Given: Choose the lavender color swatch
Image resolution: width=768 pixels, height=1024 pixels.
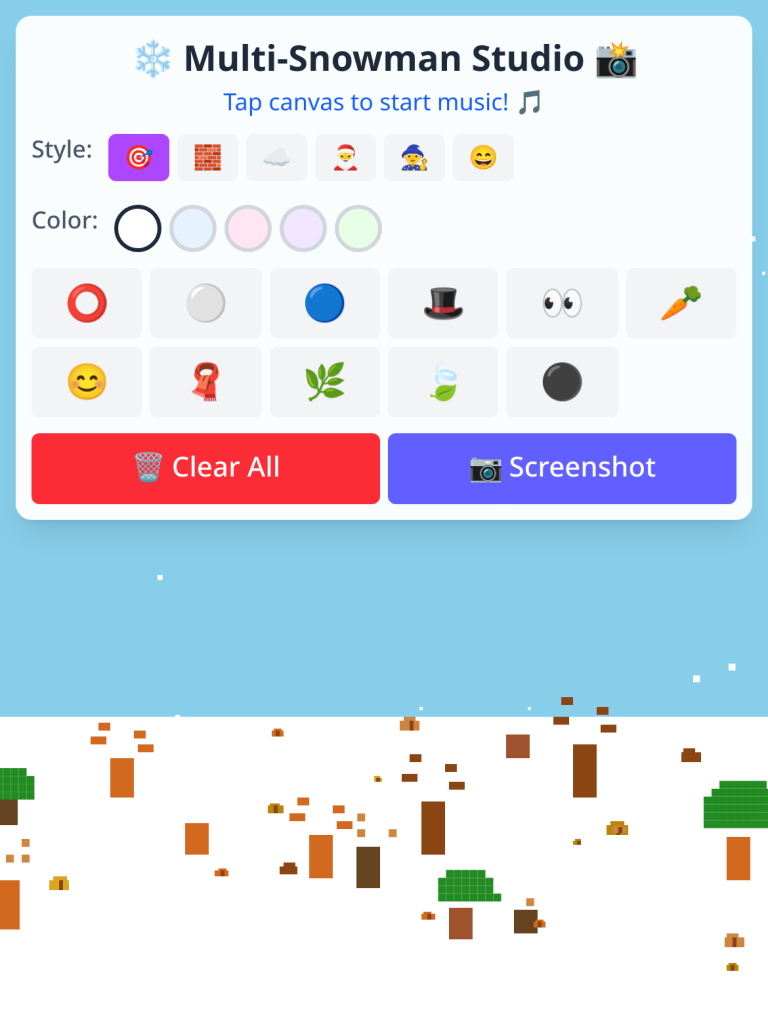Looking at the screenshot, I should tap(303, 228).
